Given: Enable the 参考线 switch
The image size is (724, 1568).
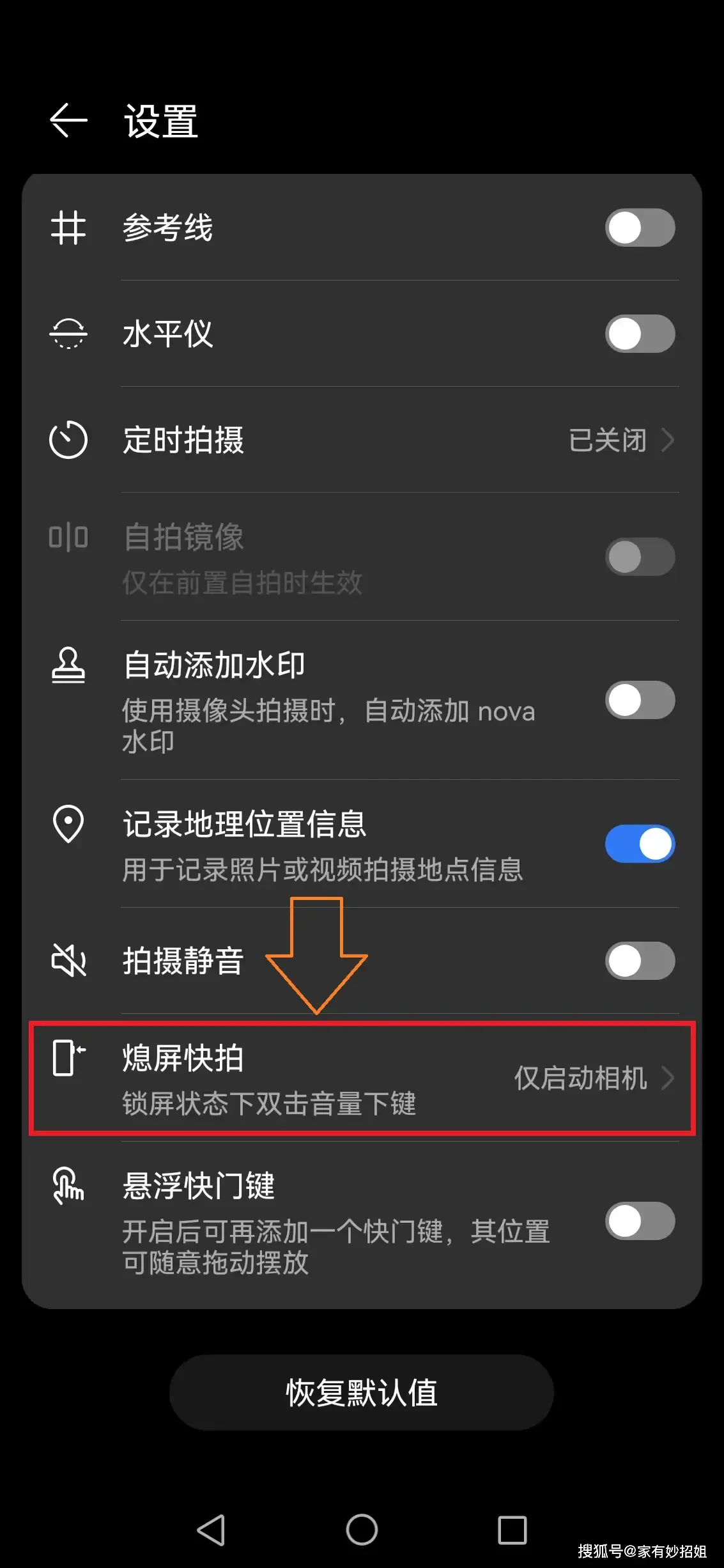Looking at the screenshot, I should [640, 228].
